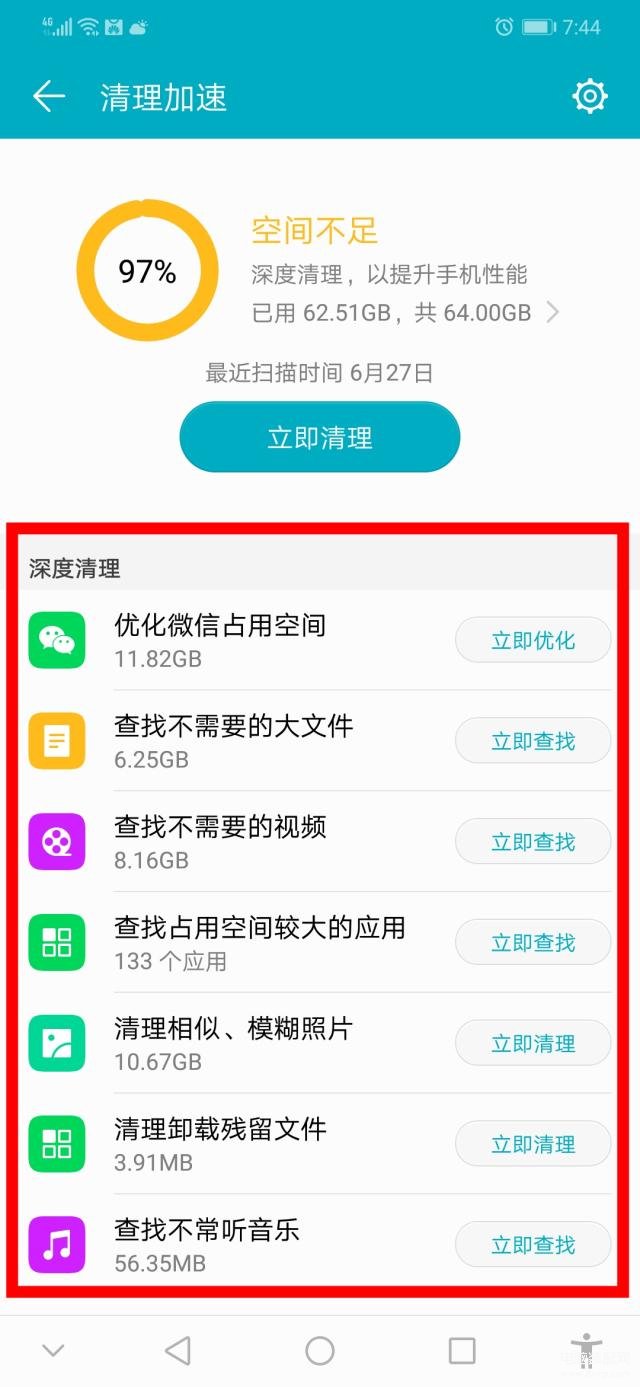Open recent apps from navigation bar

point(461,1351)
